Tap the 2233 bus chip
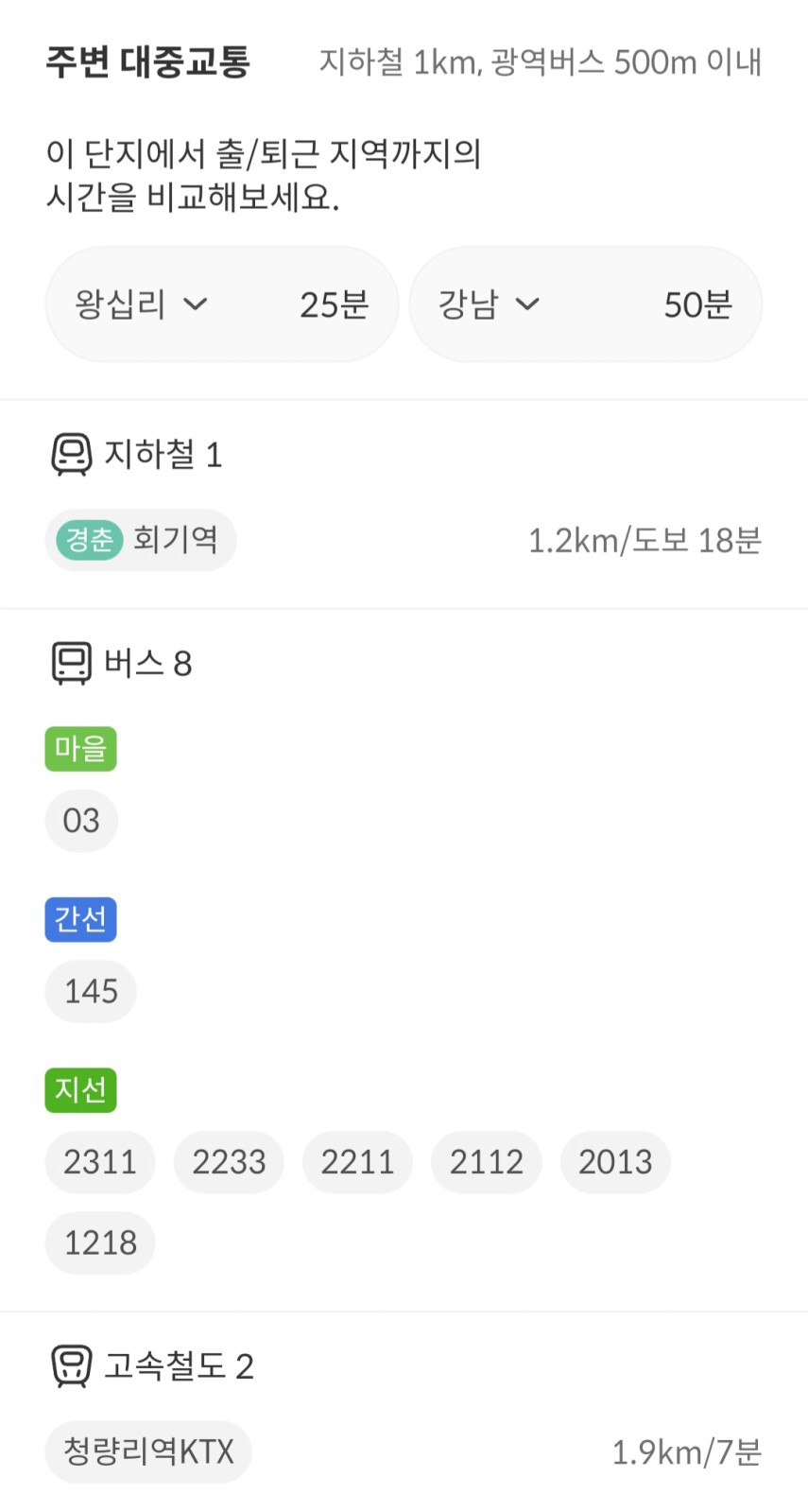The width and height of the screenshot is (808, 1512). (229, 1161)
